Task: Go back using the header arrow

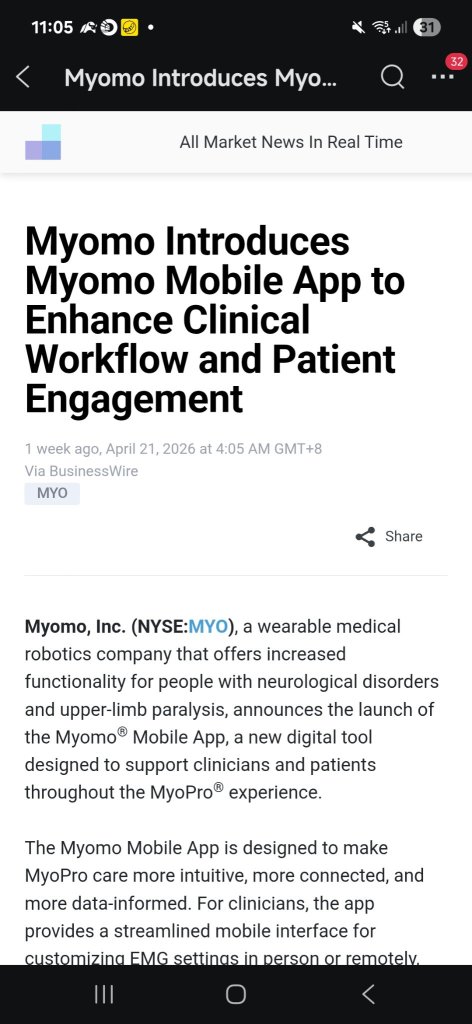Action: [x=23, y=77]
